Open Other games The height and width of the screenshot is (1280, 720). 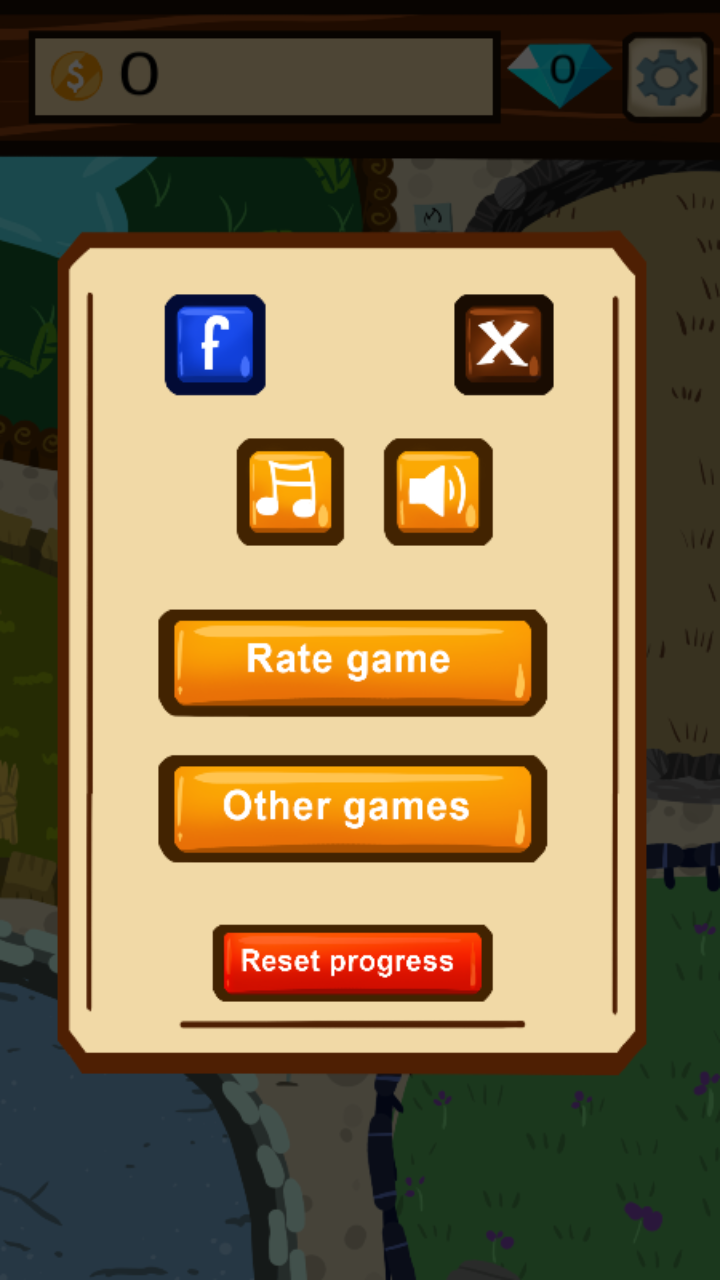pyautogui.click(x=352, y=808)
